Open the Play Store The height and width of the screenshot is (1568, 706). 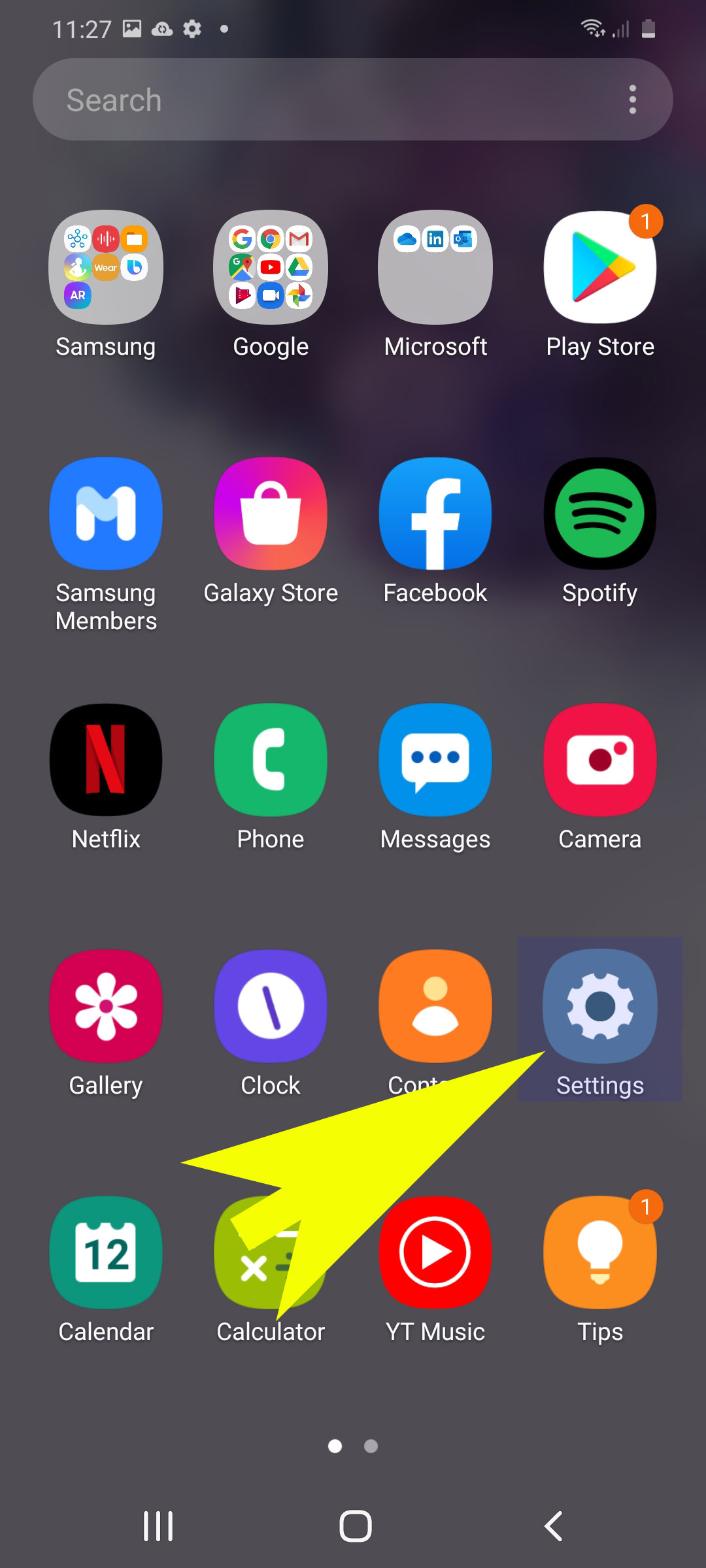point(599,267)
